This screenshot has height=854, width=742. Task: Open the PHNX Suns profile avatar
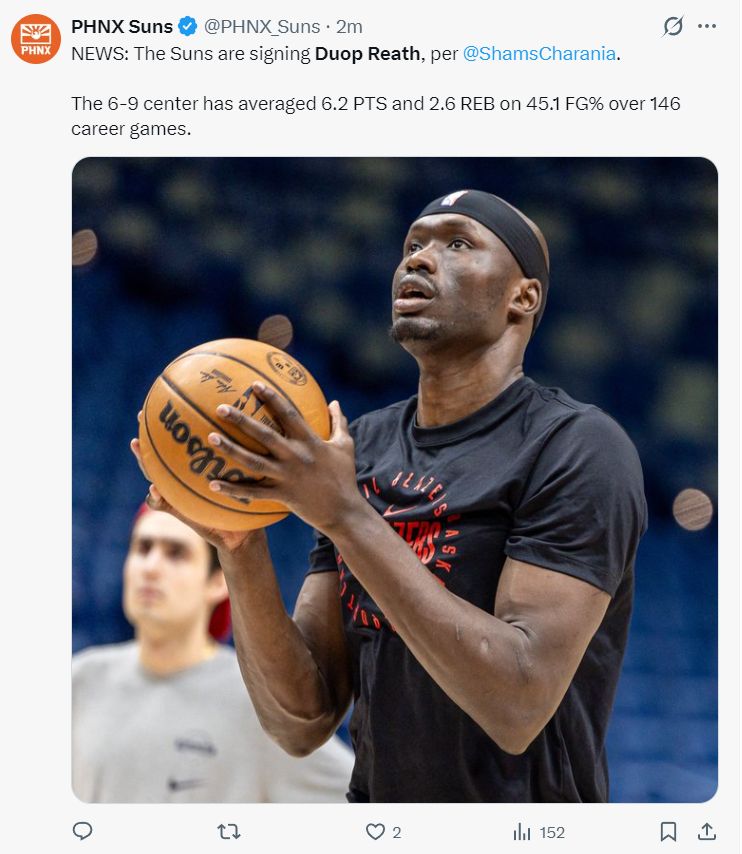(x=36, y=39)
